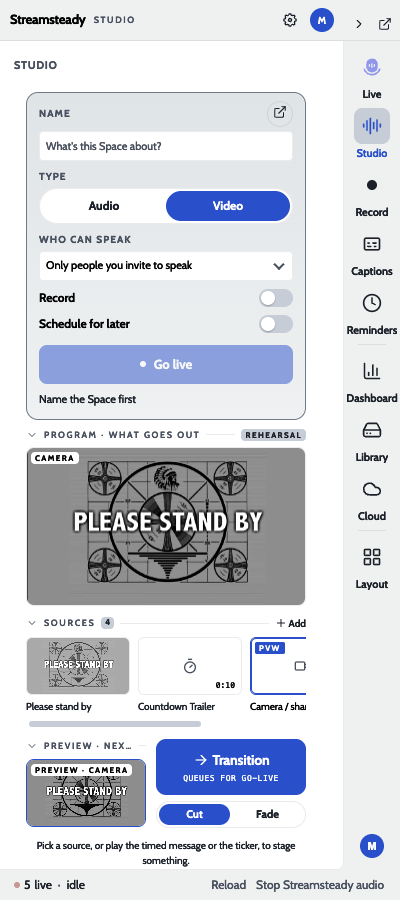Open the settings gear icon

[290, 21]
